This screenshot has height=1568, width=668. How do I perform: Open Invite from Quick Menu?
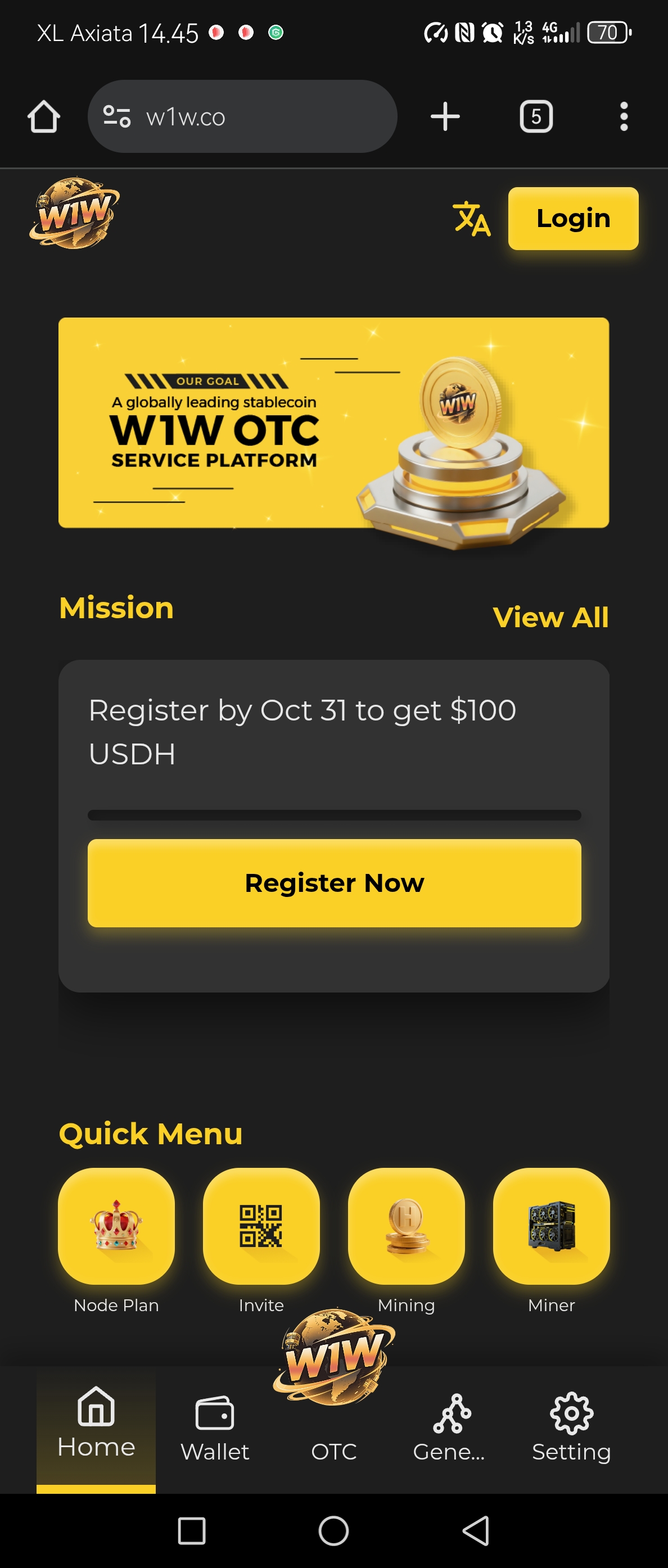click(261, 1226)
